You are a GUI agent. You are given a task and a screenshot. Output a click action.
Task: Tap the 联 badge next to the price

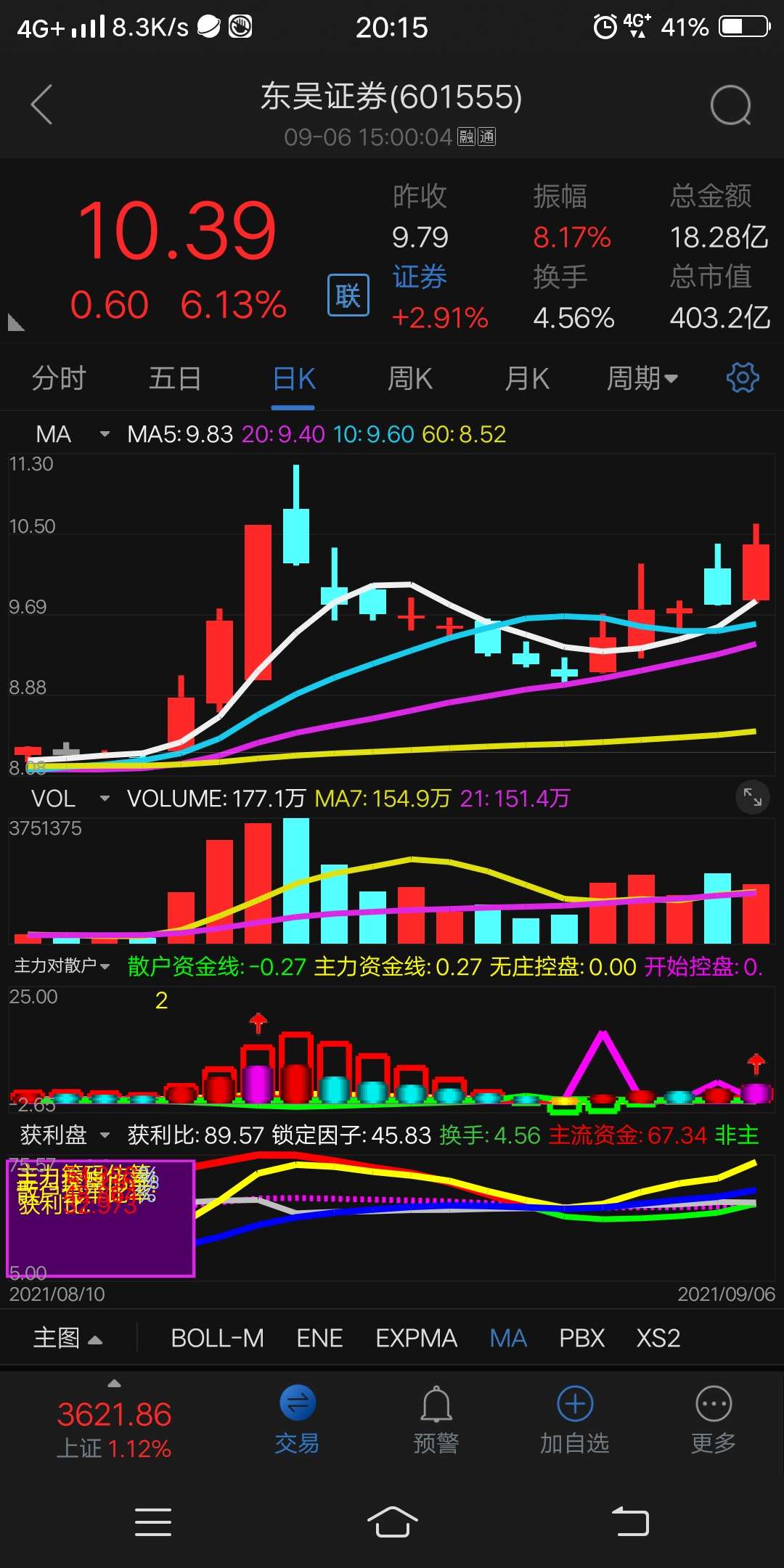(348, 294)
